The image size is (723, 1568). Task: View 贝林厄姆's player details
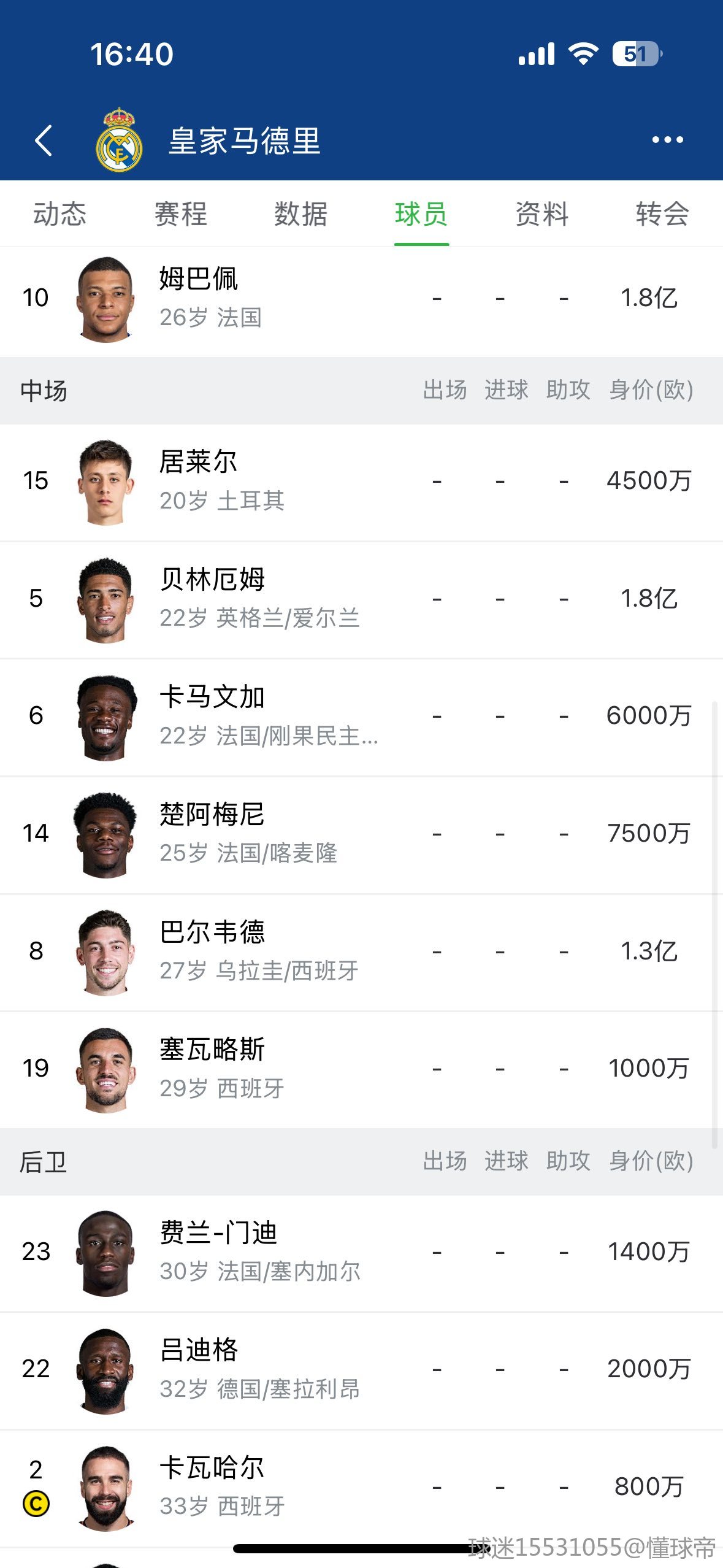(361, 599)
